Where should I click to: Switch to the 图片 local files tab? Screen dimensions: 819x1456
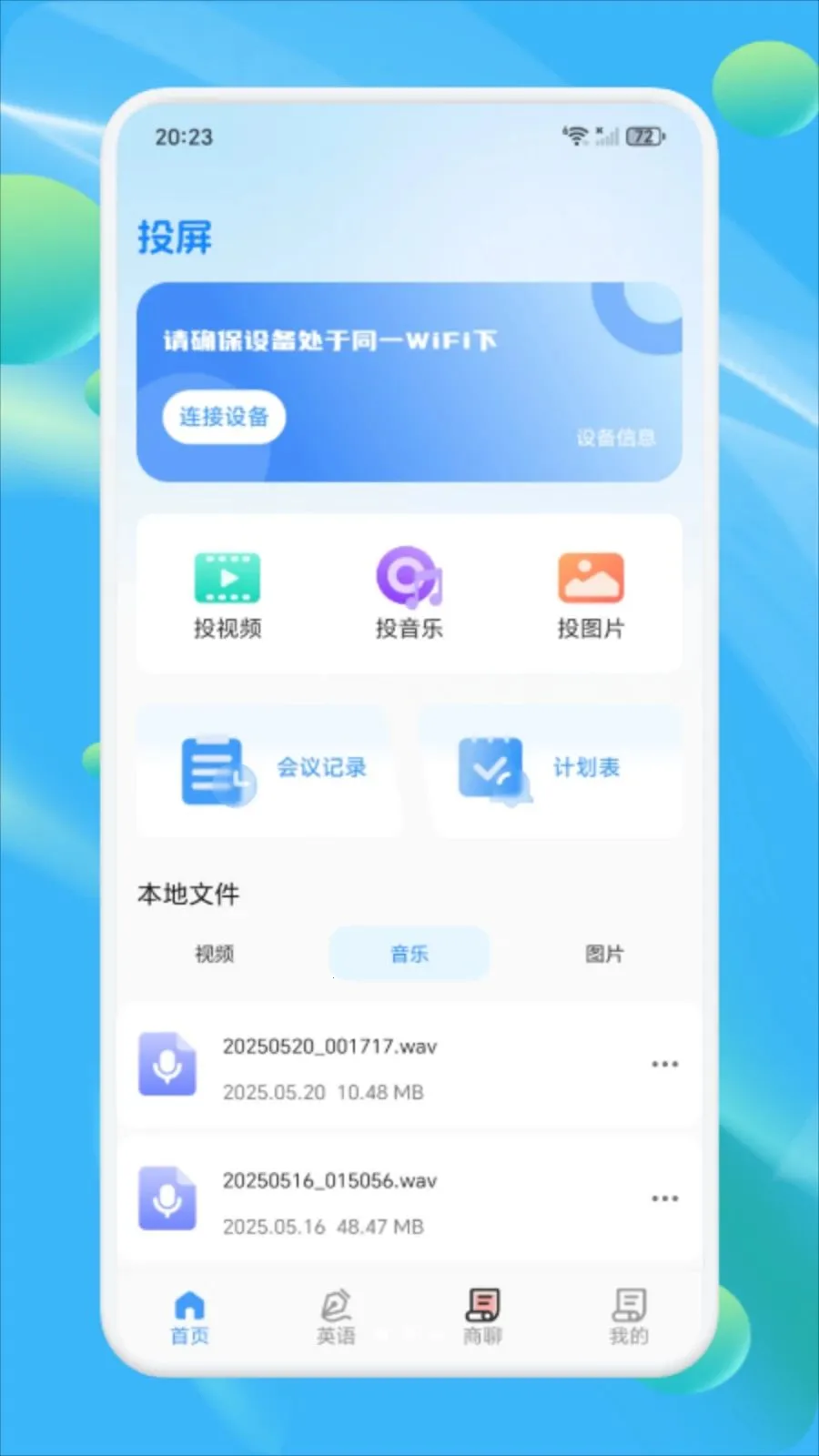[603, 954]
